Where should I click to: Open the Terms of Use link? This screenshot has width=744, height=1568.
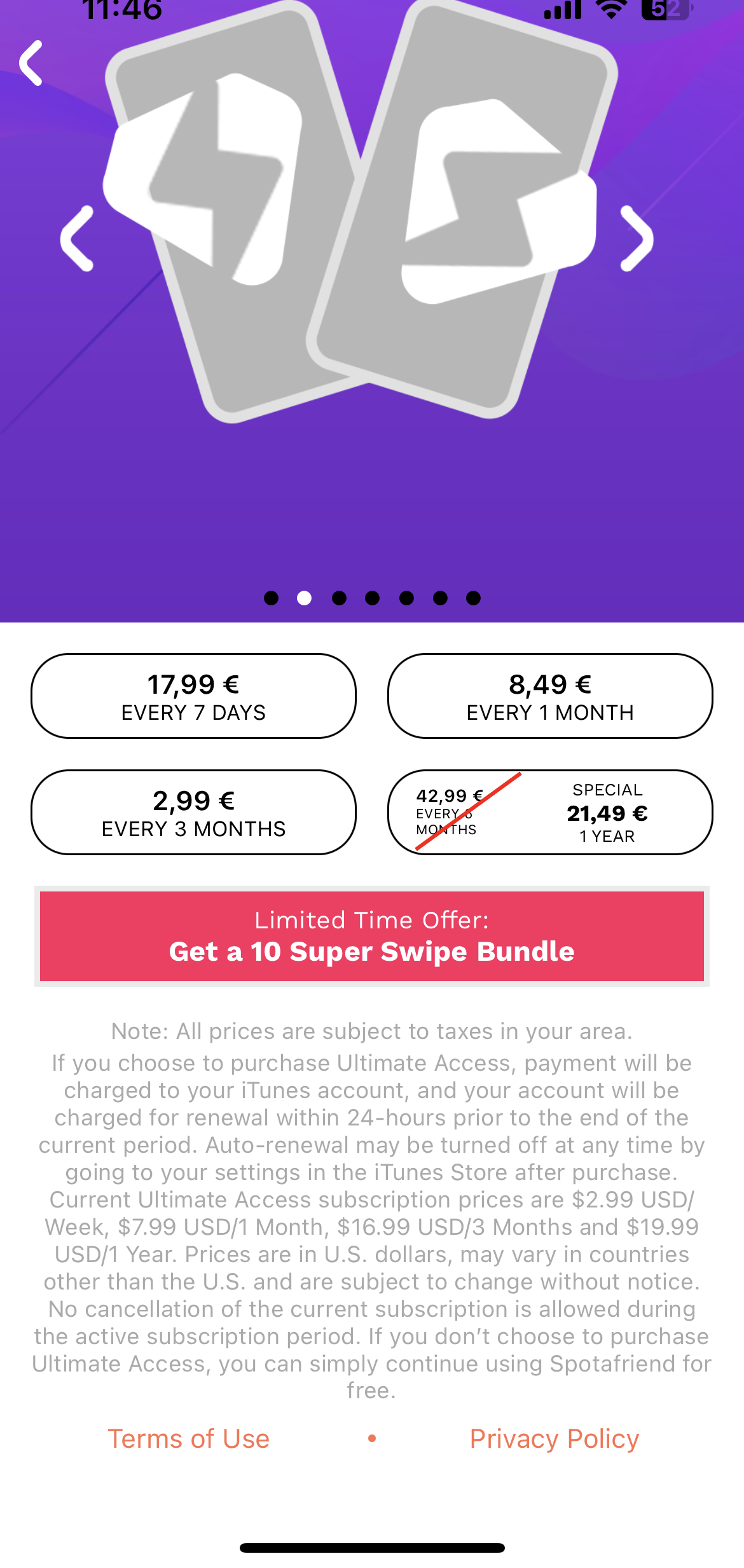pyautogui.click(x=189, y=1438)
